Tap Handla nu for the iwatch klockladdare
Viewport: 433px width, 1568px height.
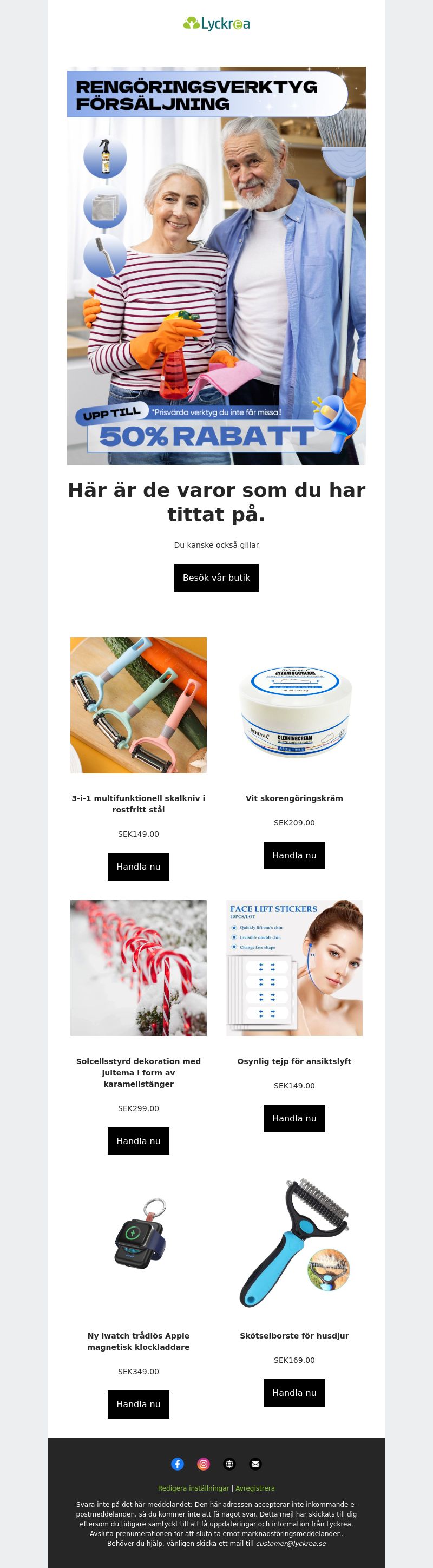point(138,1403)
